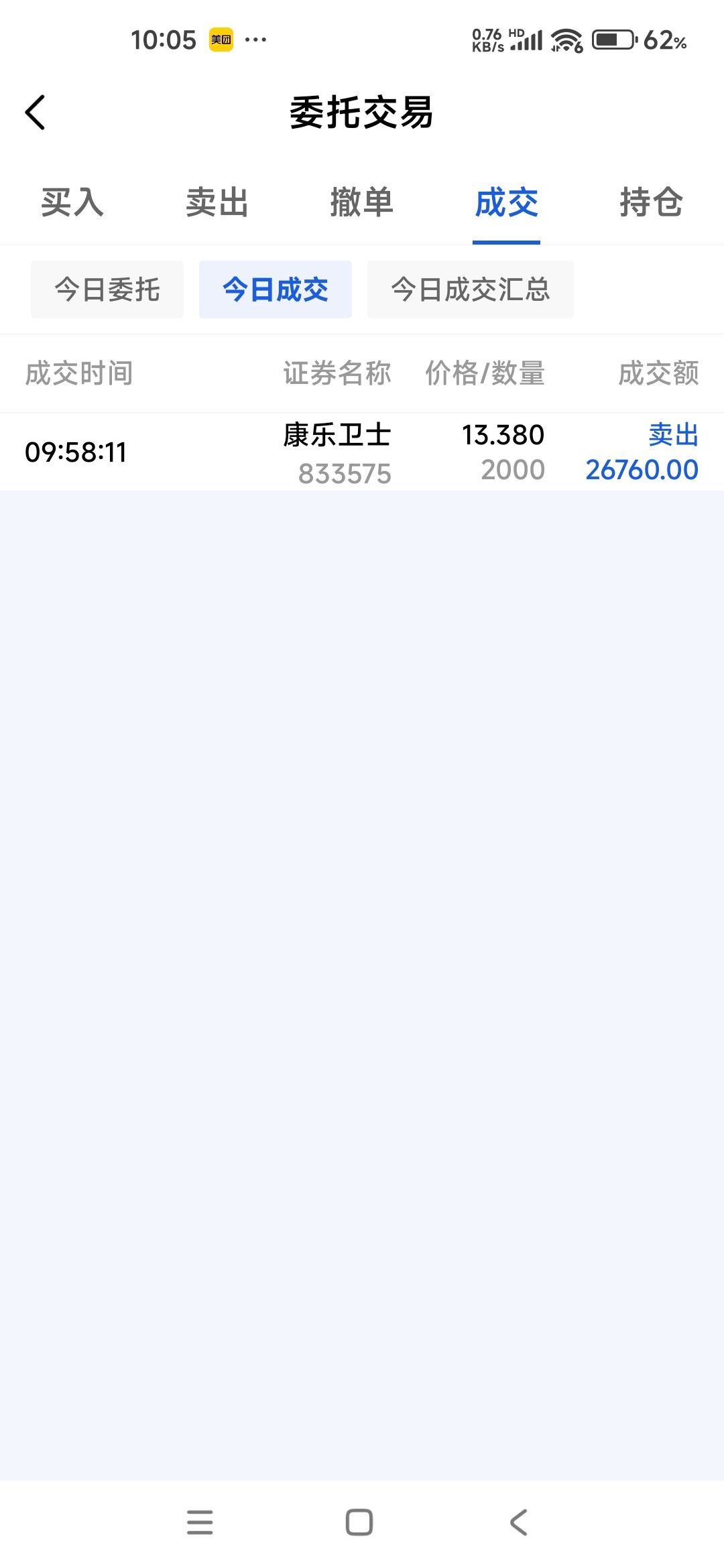
Task: Select the 今日成交 filter
Action: 276,289
